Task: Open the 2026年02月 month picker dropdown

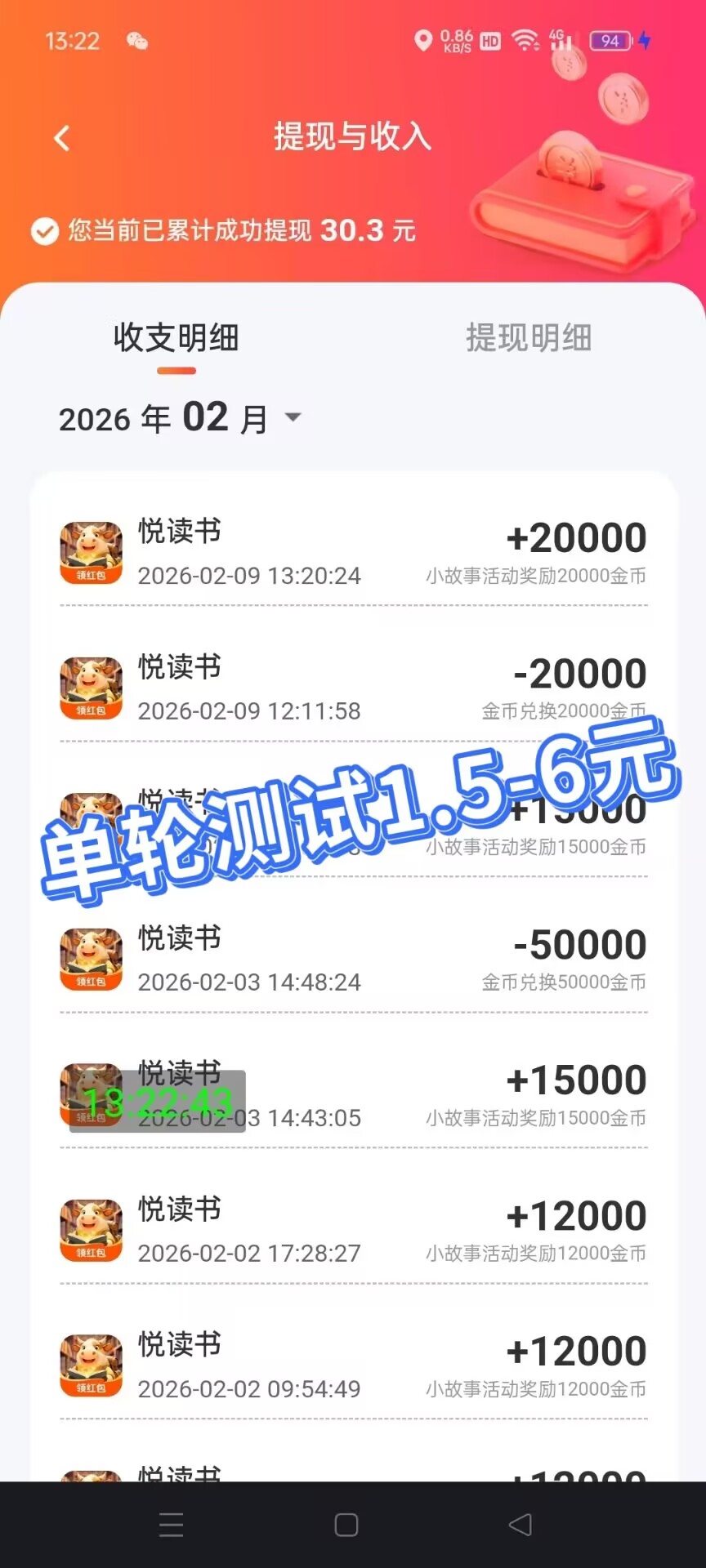Action: (163, 418)
